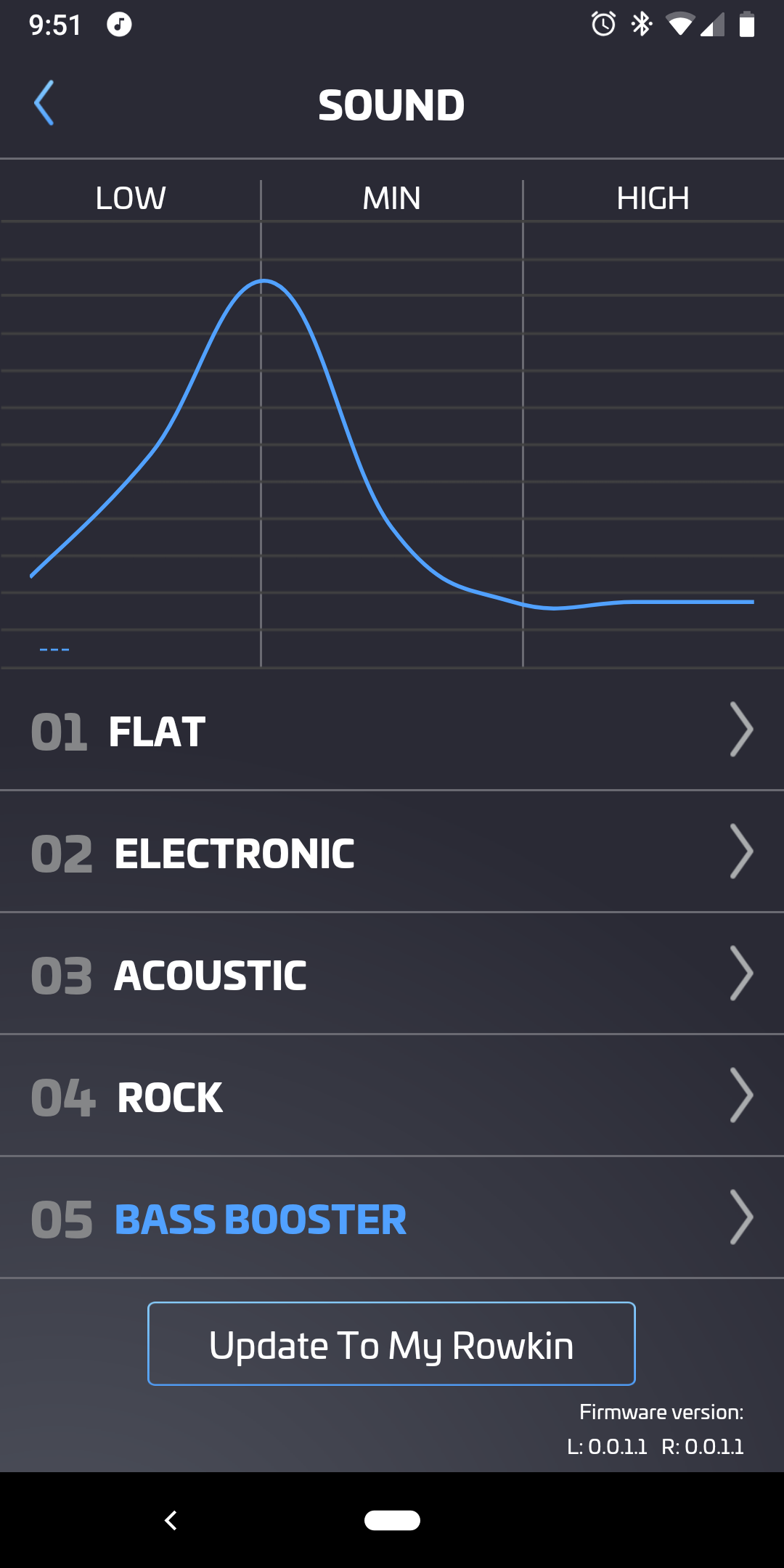Select the Flat equalizer preset
The width and height of the screenshot is (784, 1568).
(392, 730)
